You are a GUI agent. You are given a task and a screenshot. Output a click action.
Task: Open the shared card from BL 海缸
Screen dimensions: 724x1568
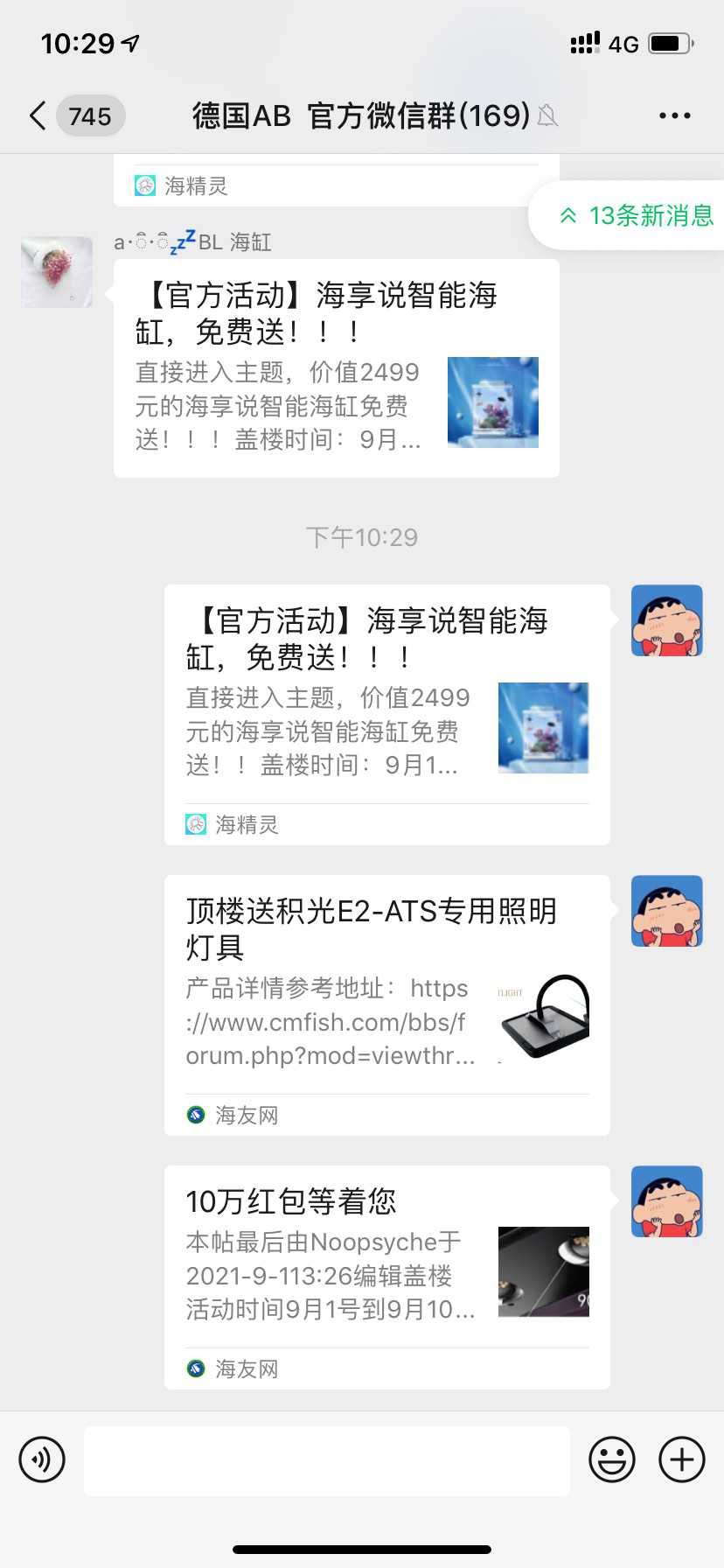(x=337, y=368)
